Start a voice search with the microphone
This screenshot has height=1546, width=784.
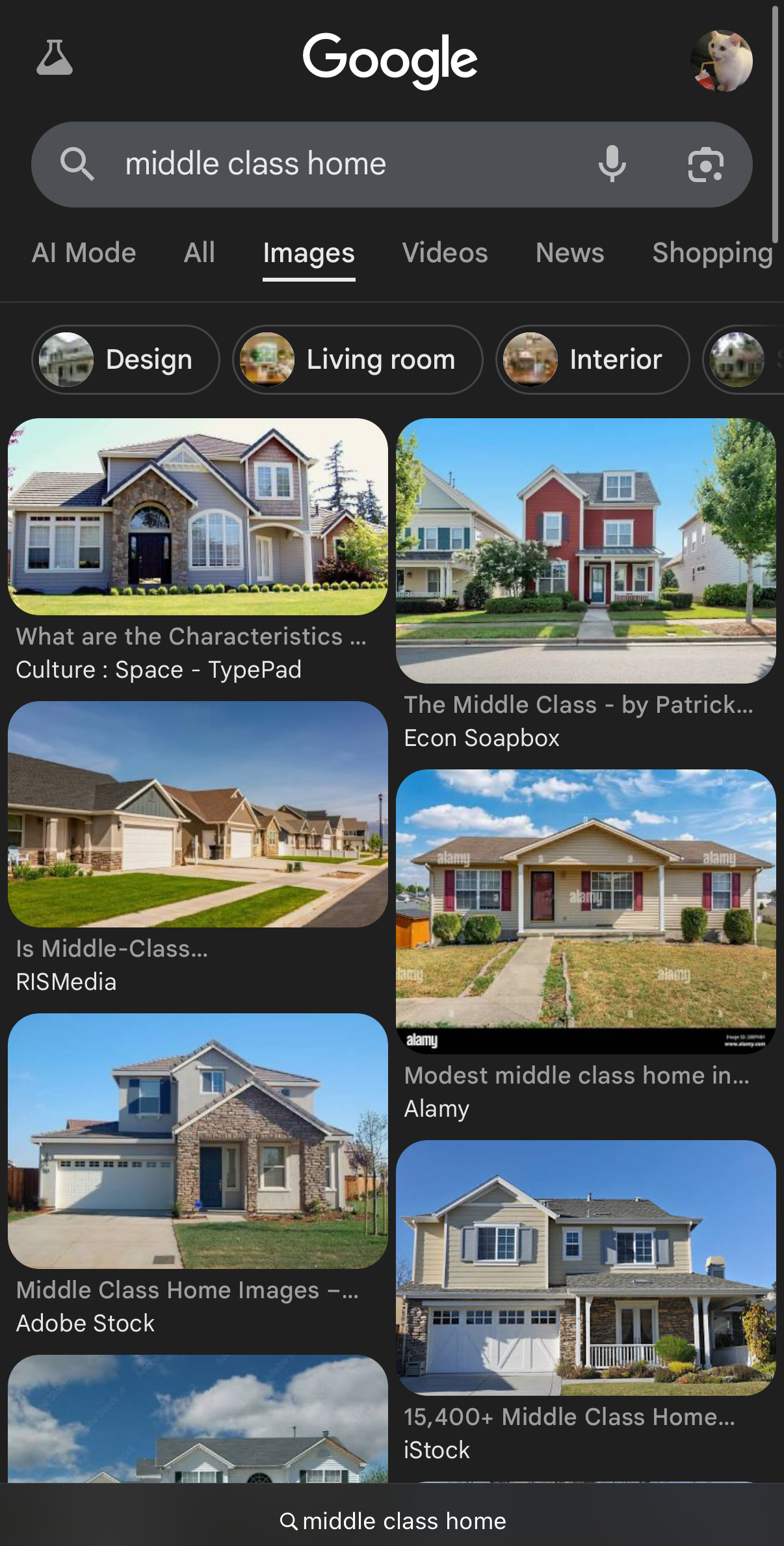(x=612, y=164)
